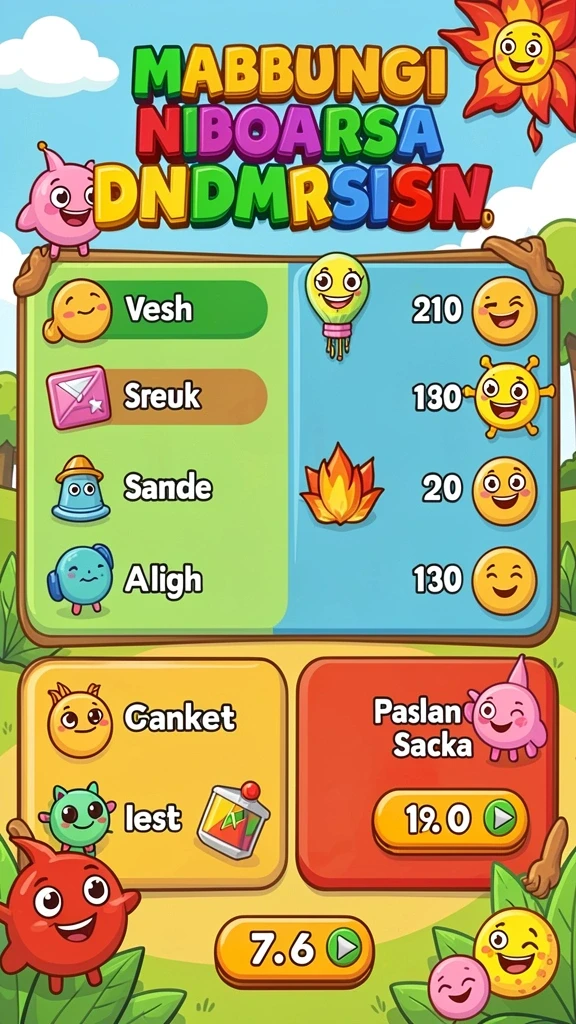Open the Paslan Sacka card

pyautogui.click(x=427, y=773)
